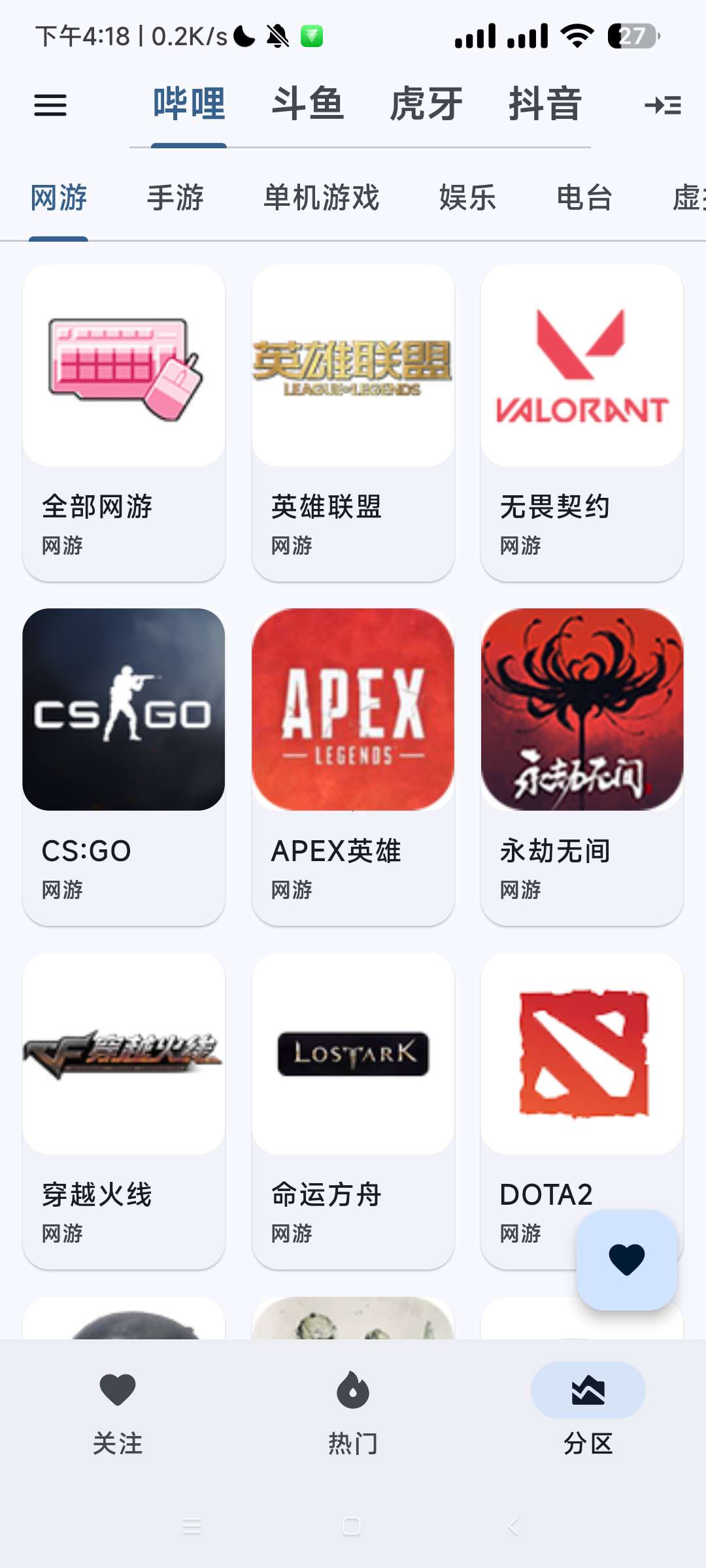Select the 娱乐 category tab
706x1568 pixels.
(467, 198)
